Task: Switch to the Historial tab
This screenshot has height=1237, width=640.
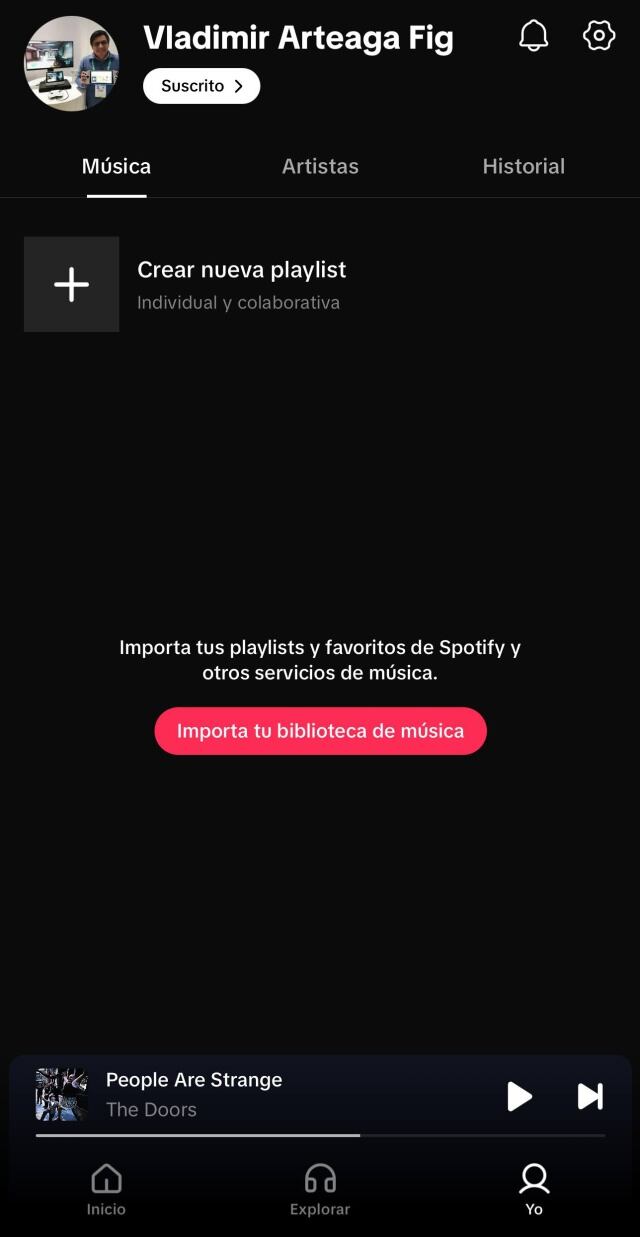Action: (523, 167)
